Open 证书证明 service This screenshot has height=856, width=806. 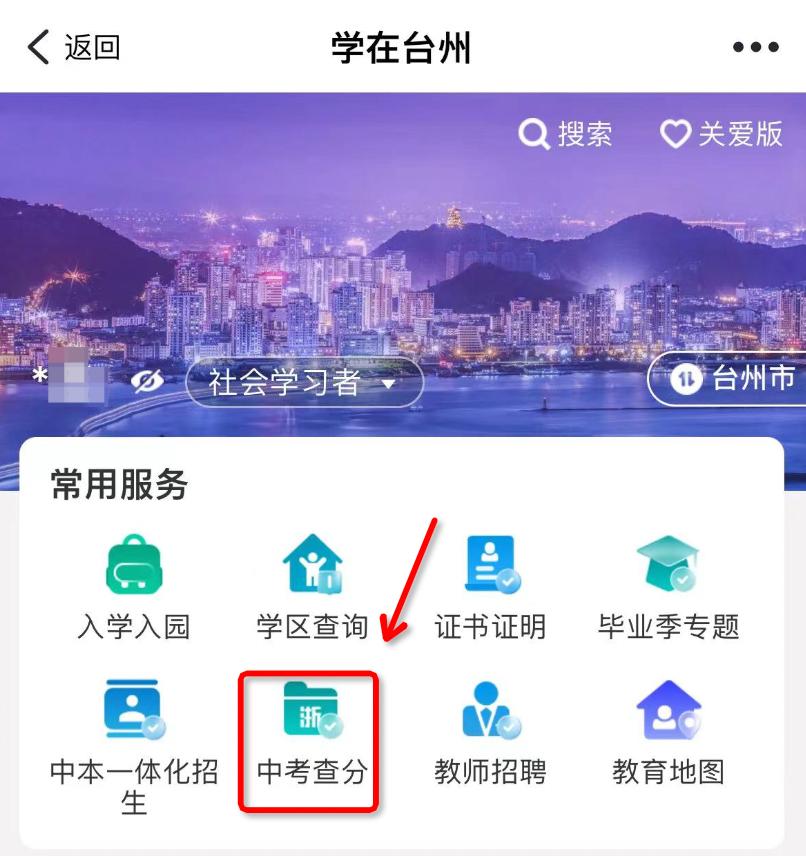[x=490, y=586]
